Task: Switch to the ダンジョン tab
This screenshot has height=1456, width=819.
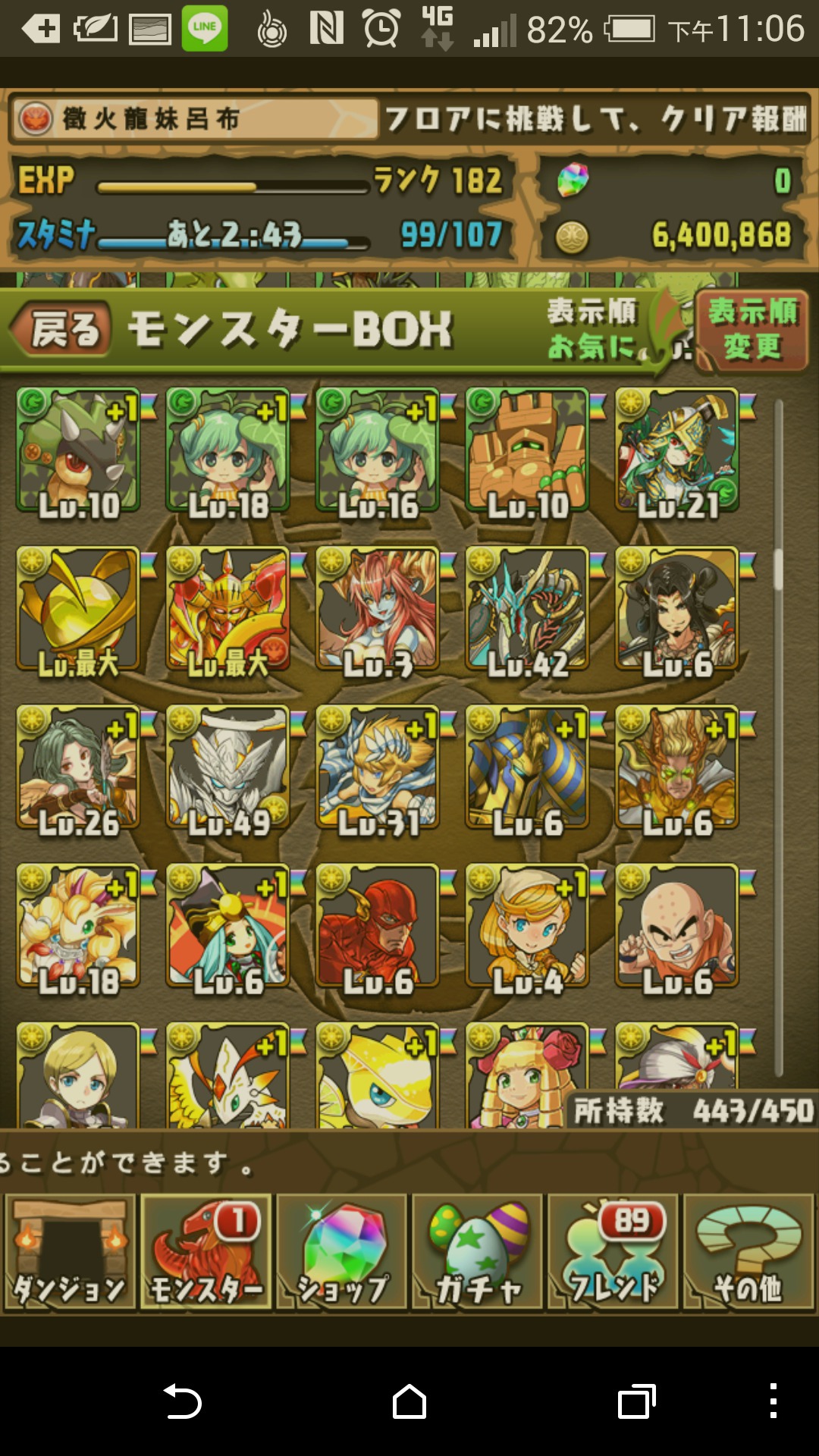Action: point(70,1253)
